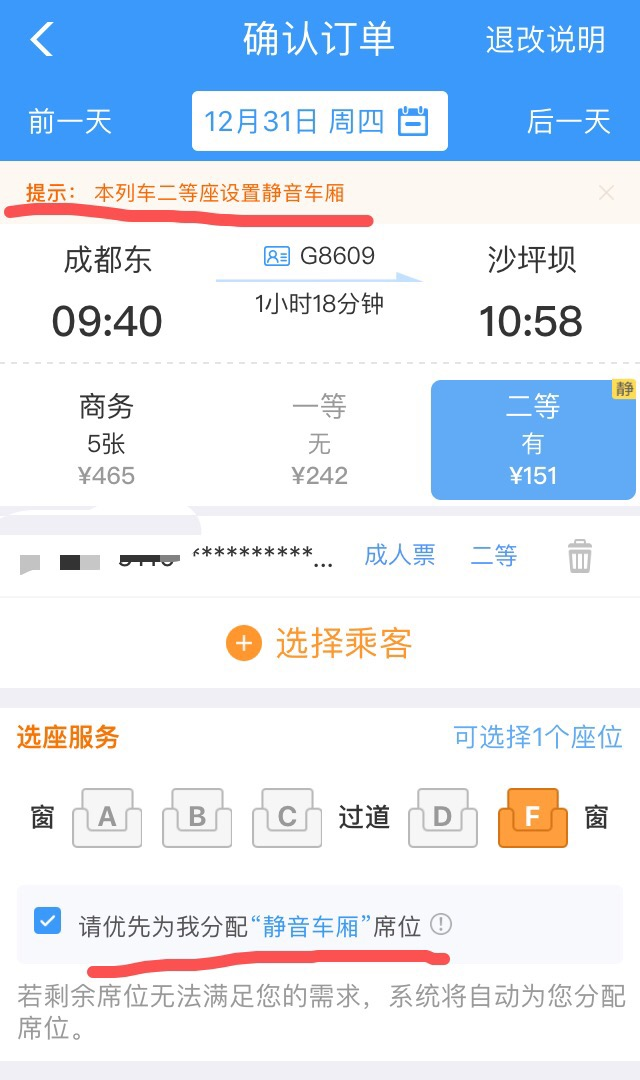
Task: Deselect window seat F
Action: [x=532, y=818]
